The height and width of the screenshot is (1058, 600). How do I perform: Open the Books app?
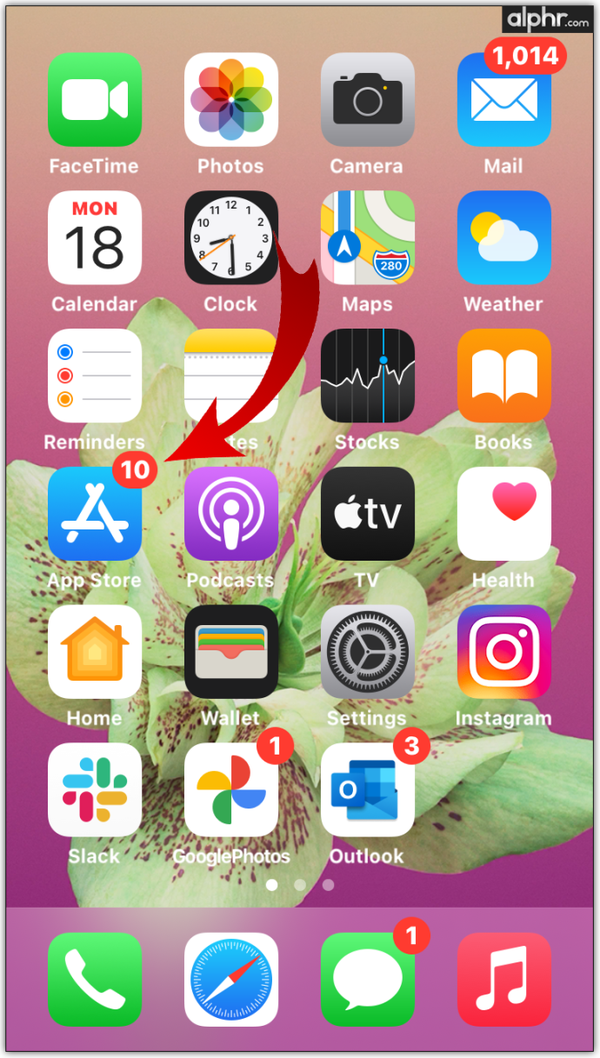504,376
